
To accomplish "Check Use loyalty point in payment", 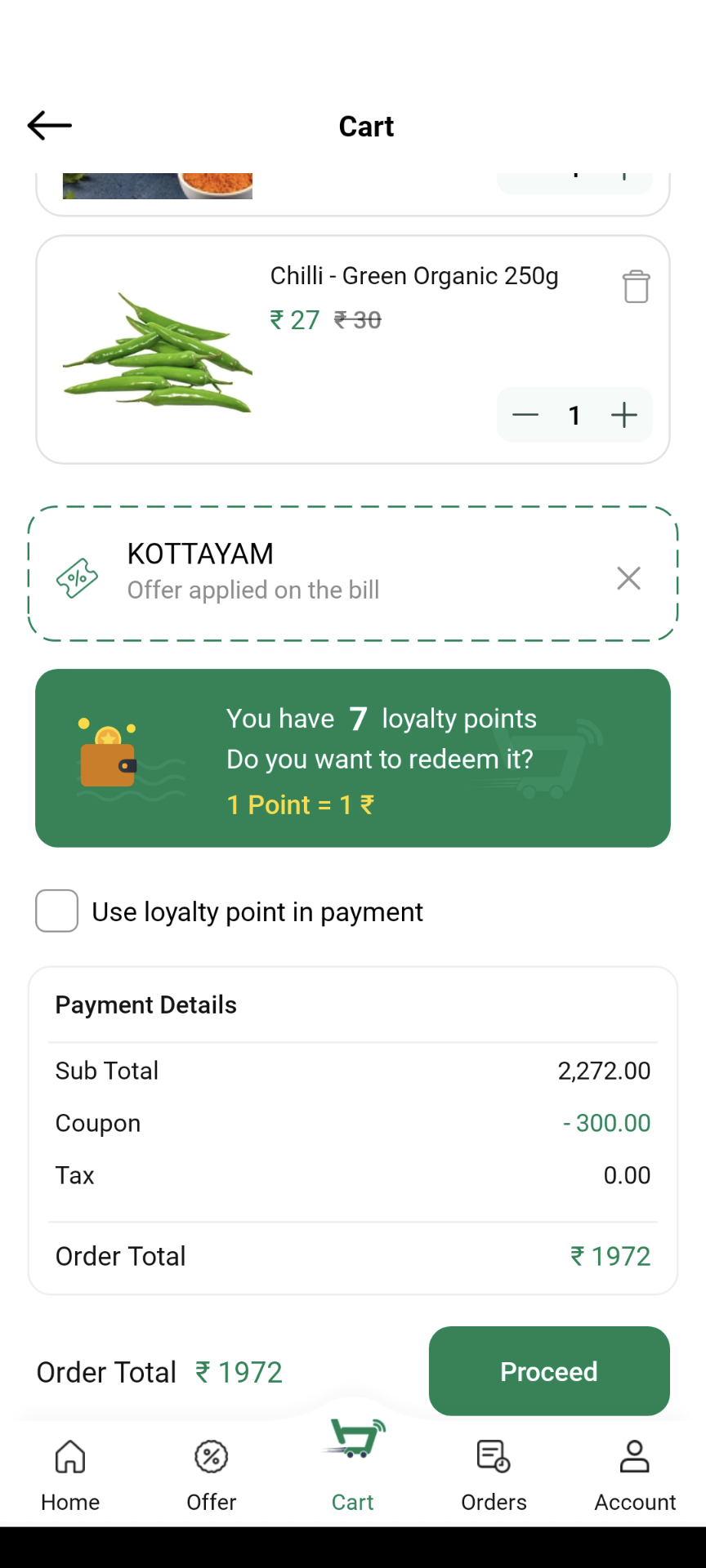I will click(x=57, y=911).
